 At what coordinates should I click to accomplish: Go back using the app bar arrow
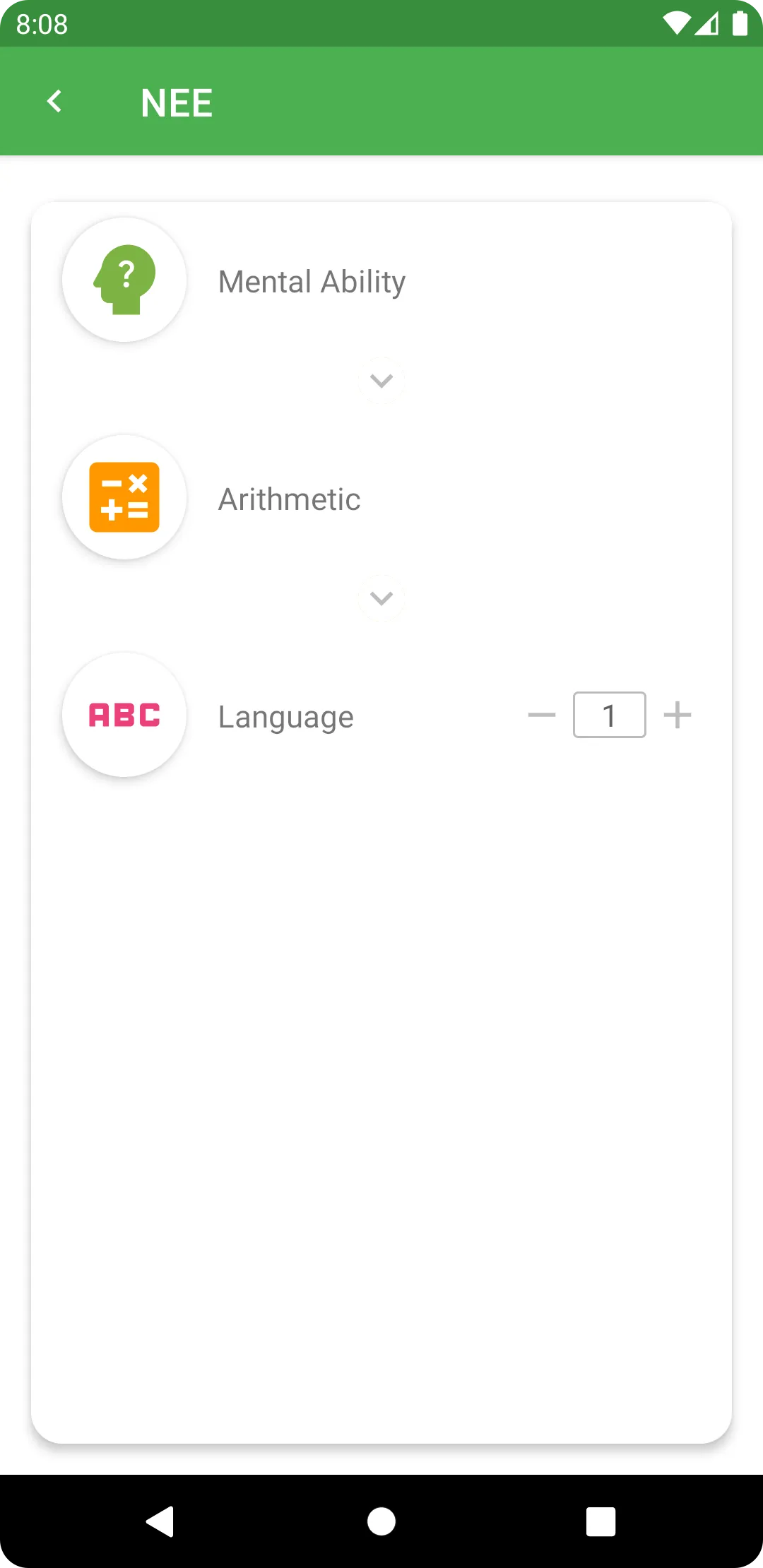(x=54, y=102)
